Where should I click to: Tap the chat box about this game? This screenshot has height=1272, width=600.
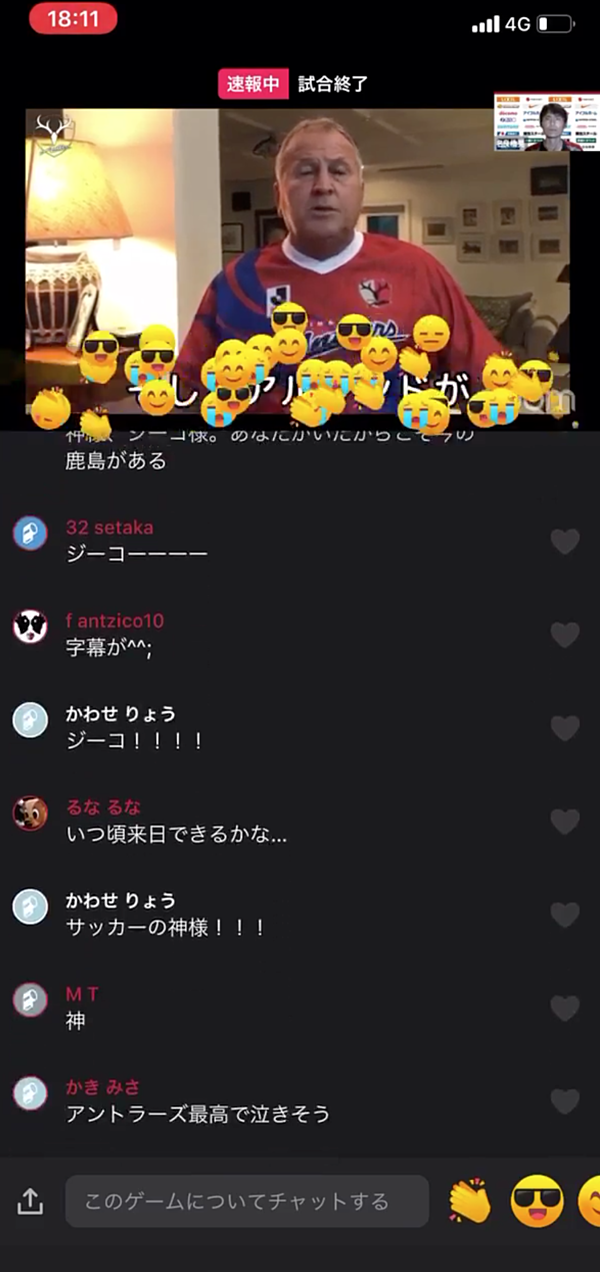(x=247, y=1201)
